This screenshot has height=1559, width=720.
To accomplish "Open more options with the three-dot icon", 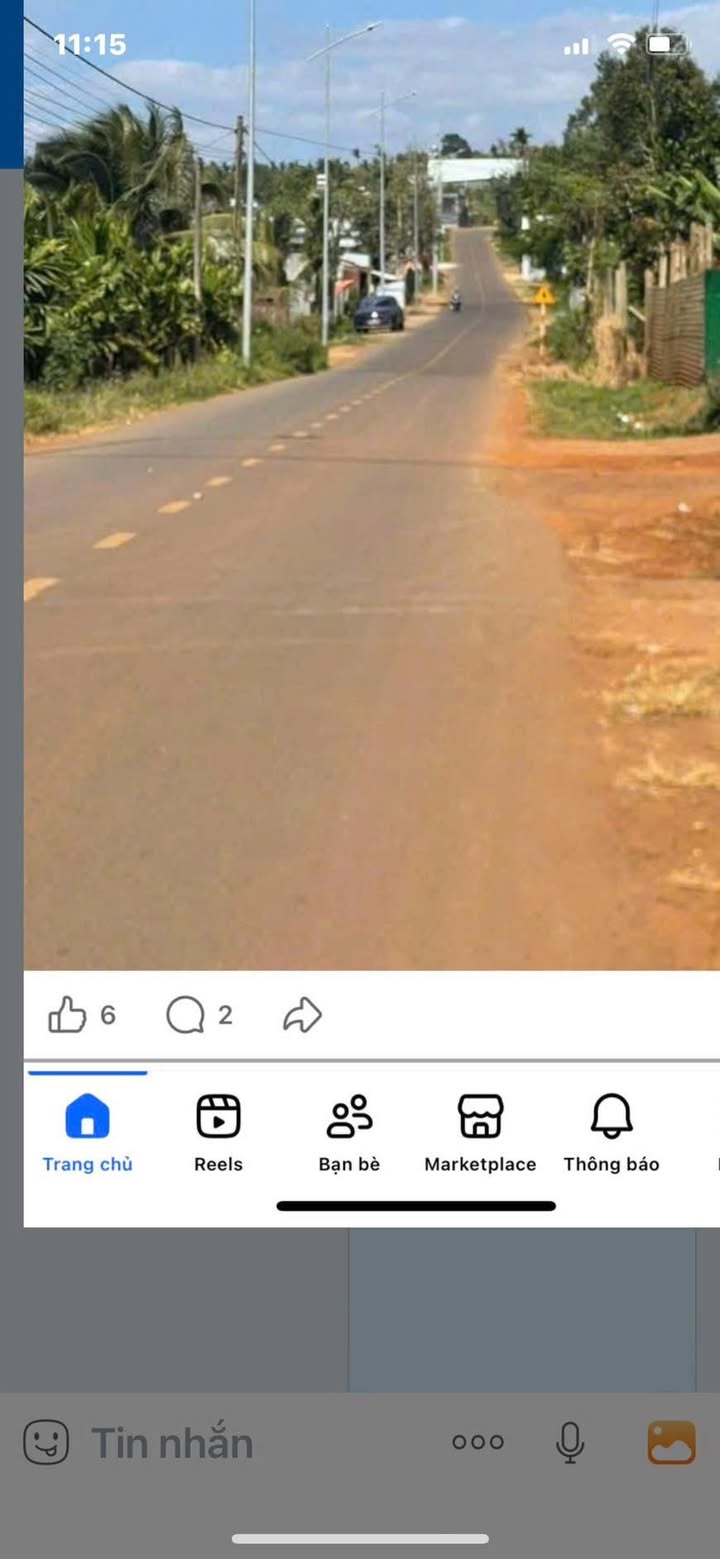I will tap(478, 1442).
